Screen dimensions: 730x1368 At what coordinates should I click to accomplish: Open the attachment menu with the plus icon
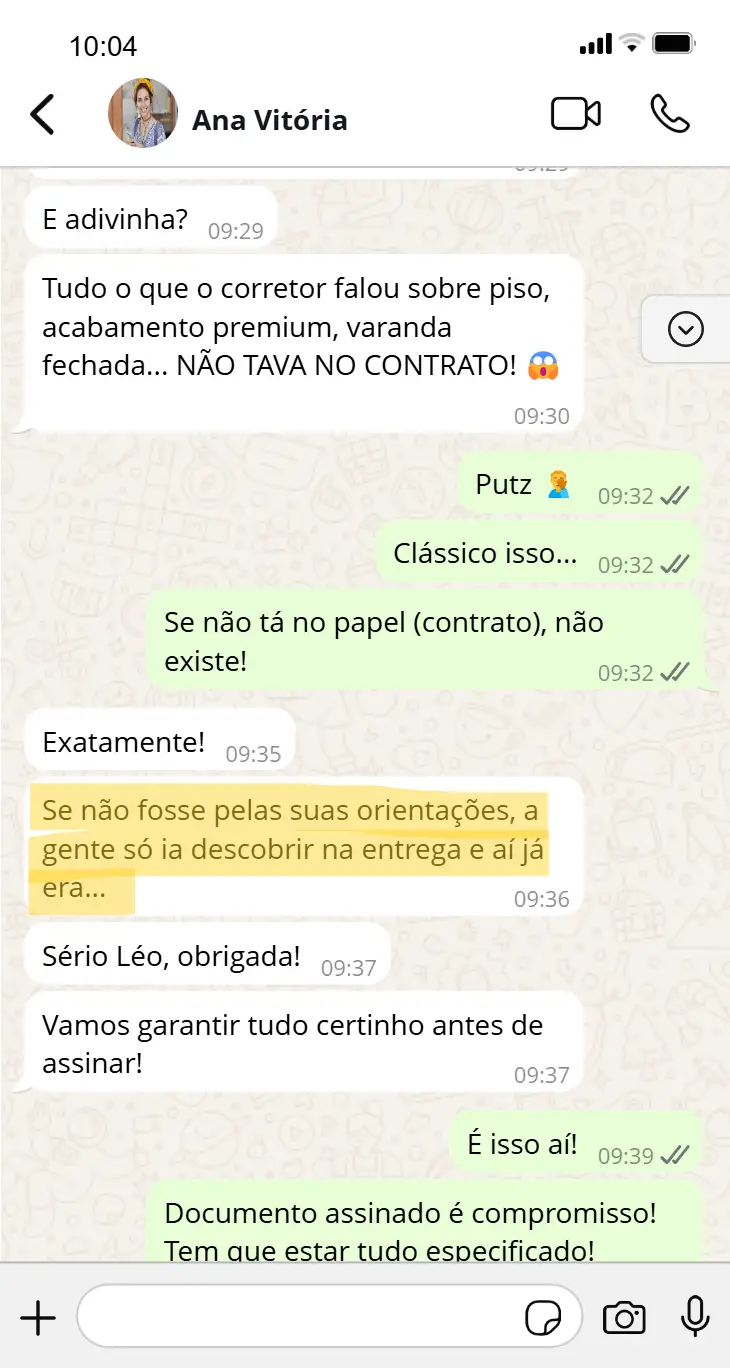38,1317
